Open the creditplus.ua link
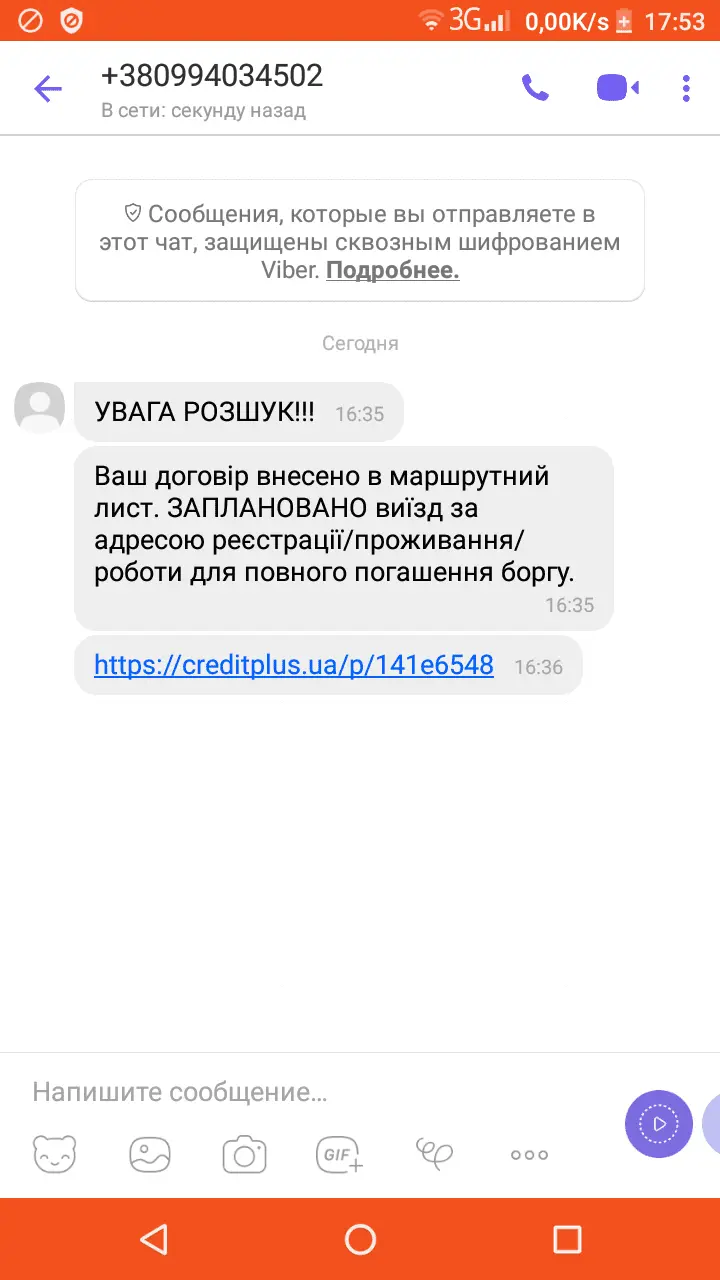Image resolution: width=720 pixels, height=1280 pixels. tap(292, 664)
